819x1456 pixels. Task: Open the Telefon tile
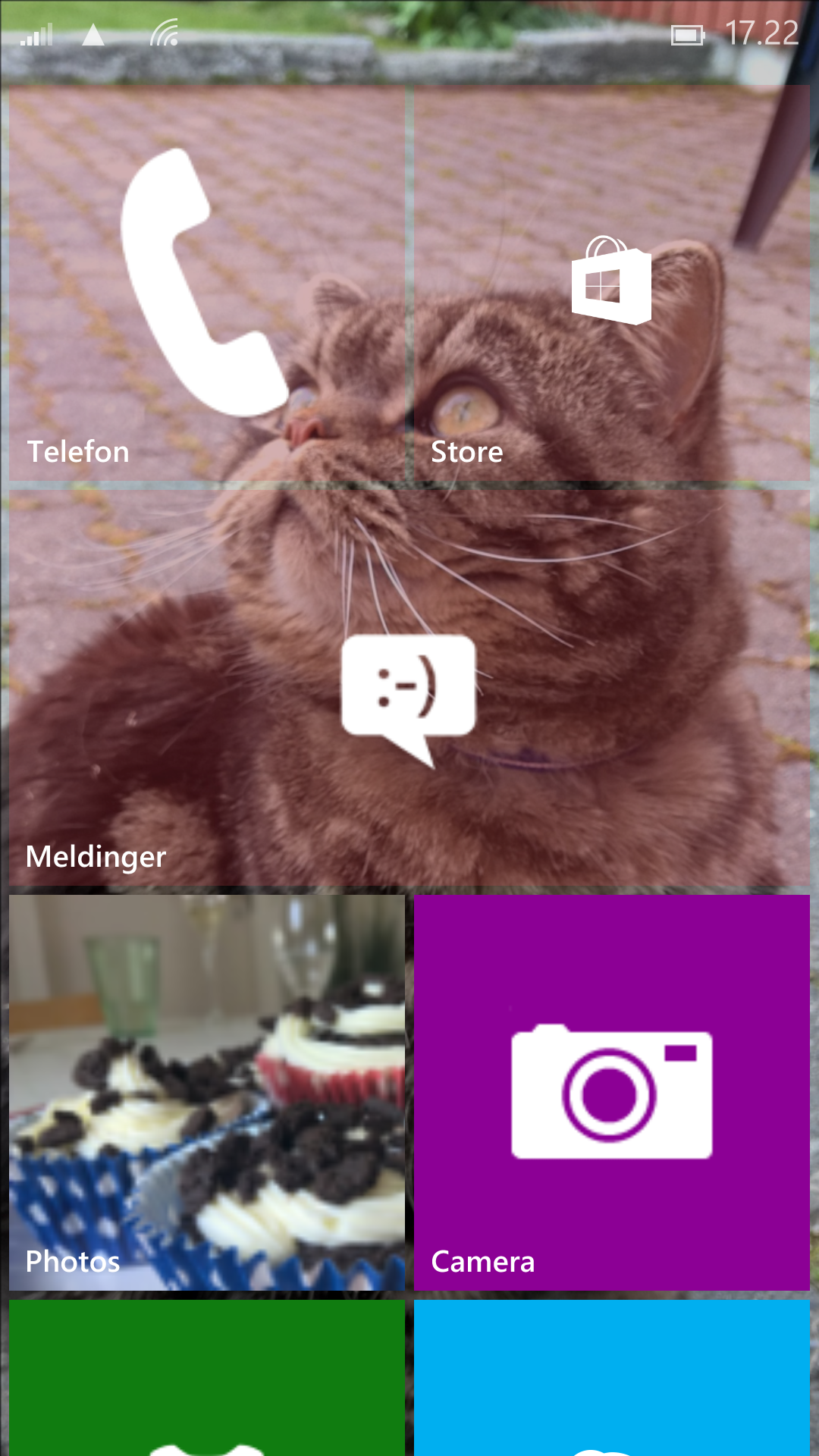pyautogui.click(x=207, y=283)
